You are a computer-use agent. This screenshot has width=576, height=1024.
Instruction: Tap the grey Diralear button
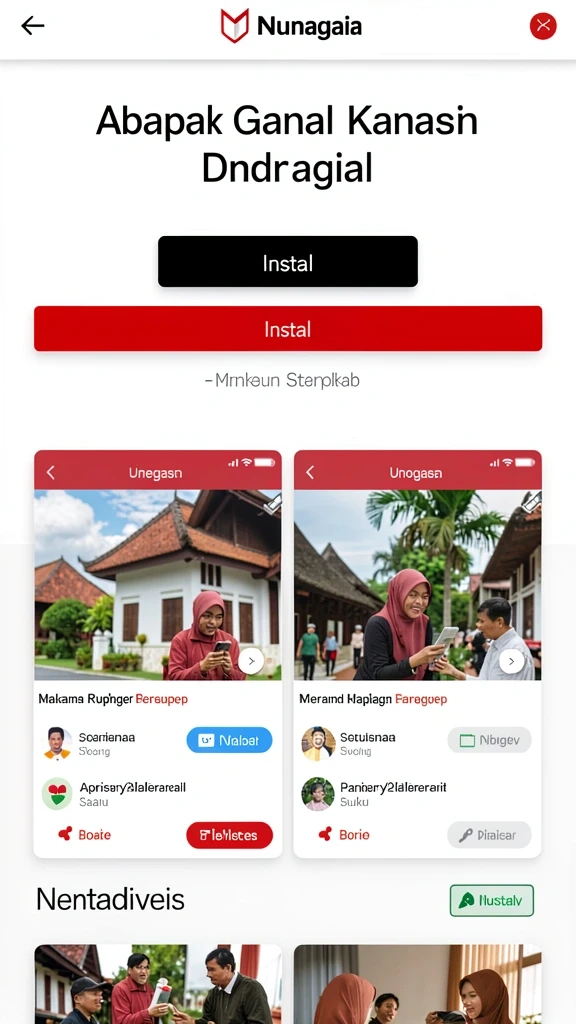489,835
